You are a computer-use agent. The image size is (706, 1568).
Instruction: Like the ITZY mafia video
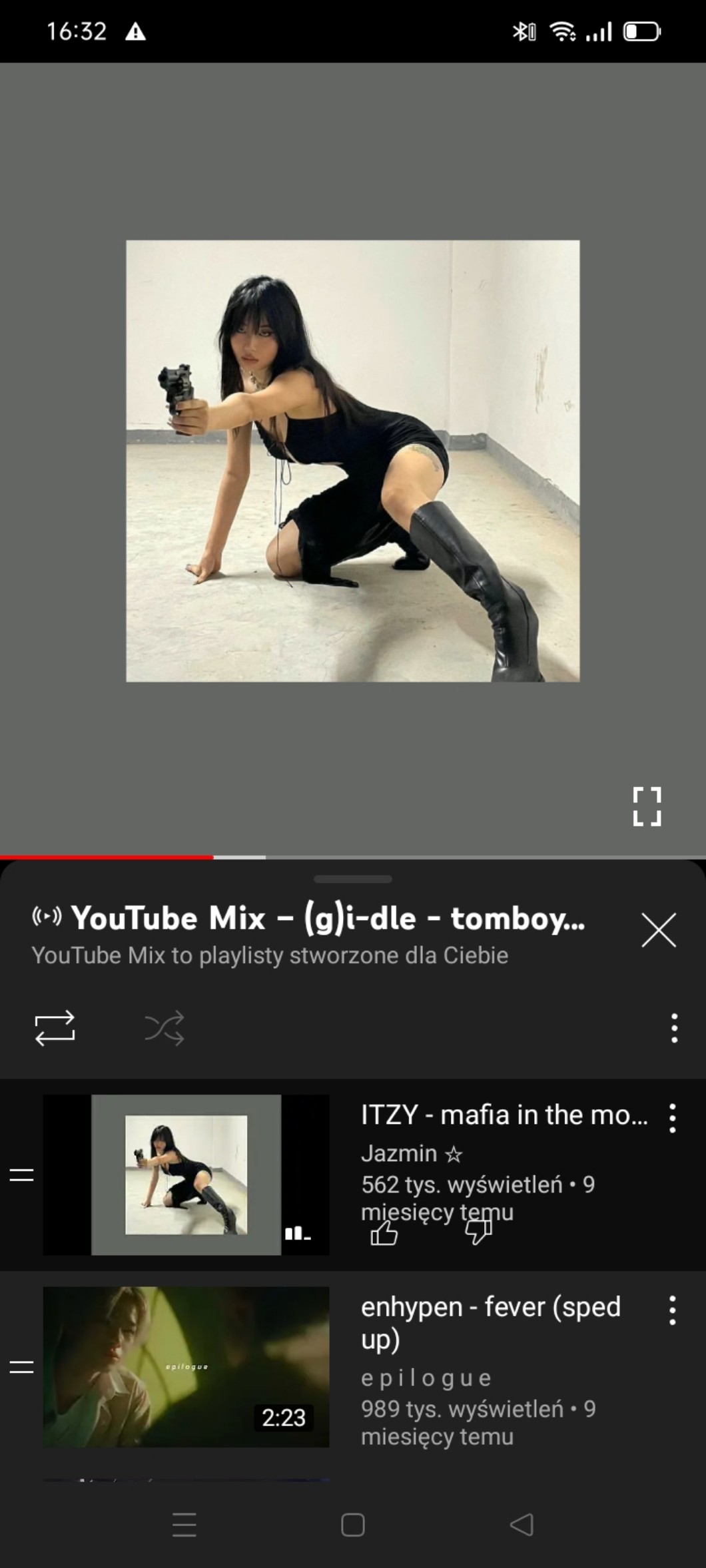384,1233
